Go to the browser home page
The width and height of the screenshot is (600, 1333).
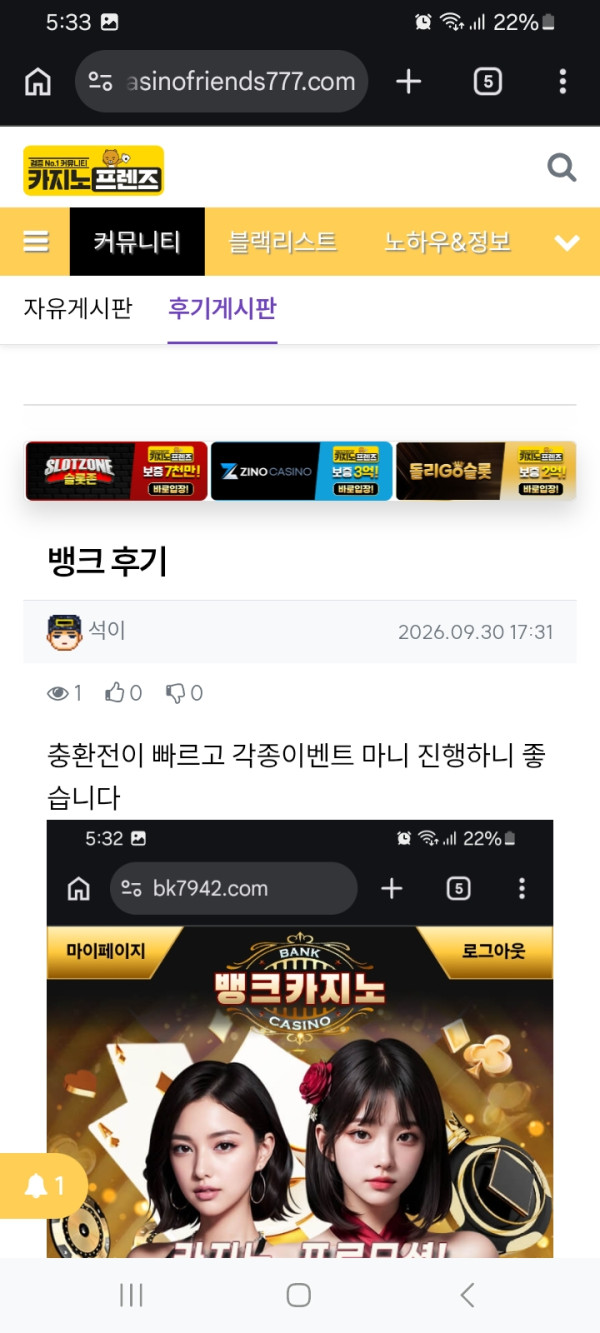[38, 82]
